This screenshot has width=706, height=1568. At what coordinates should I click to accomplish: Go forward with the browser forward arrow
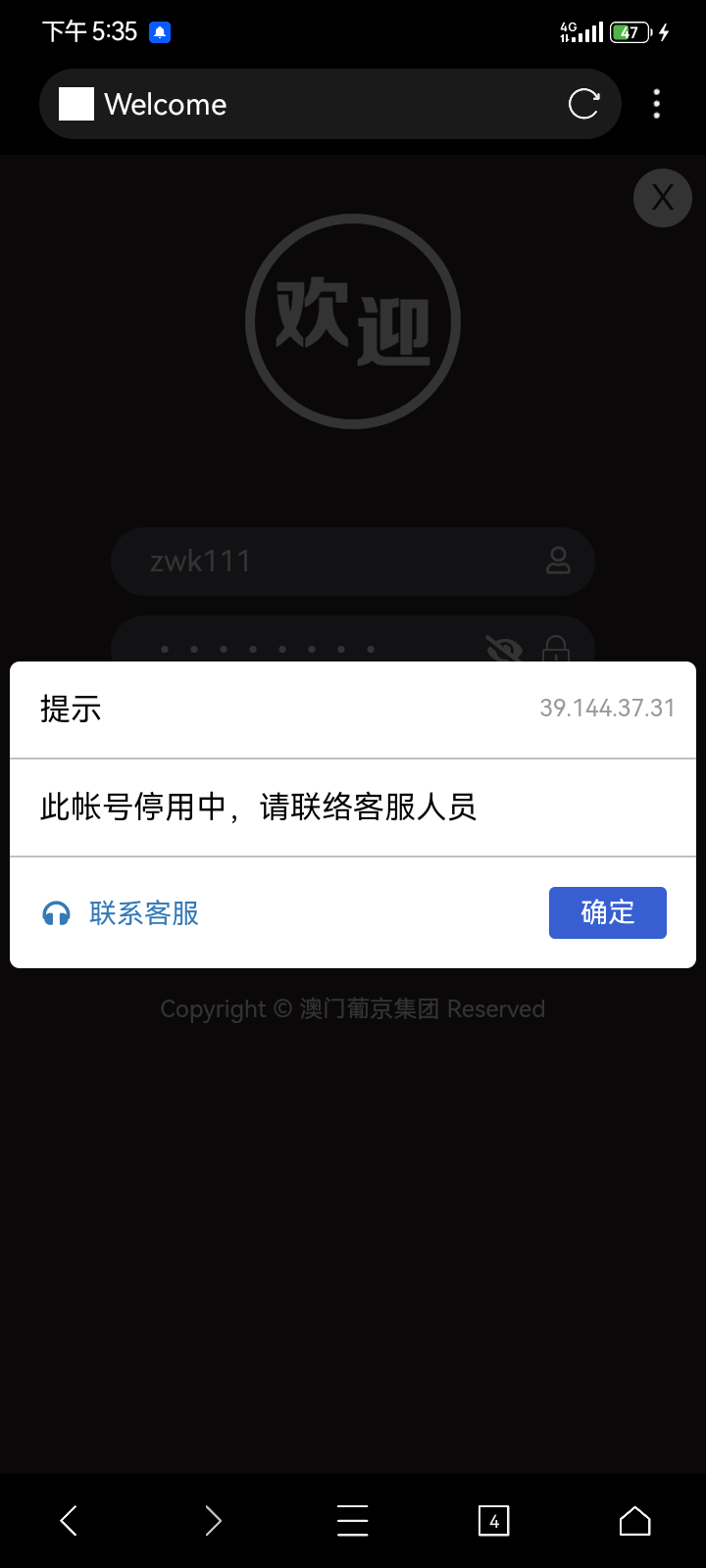coord(212,1521)
